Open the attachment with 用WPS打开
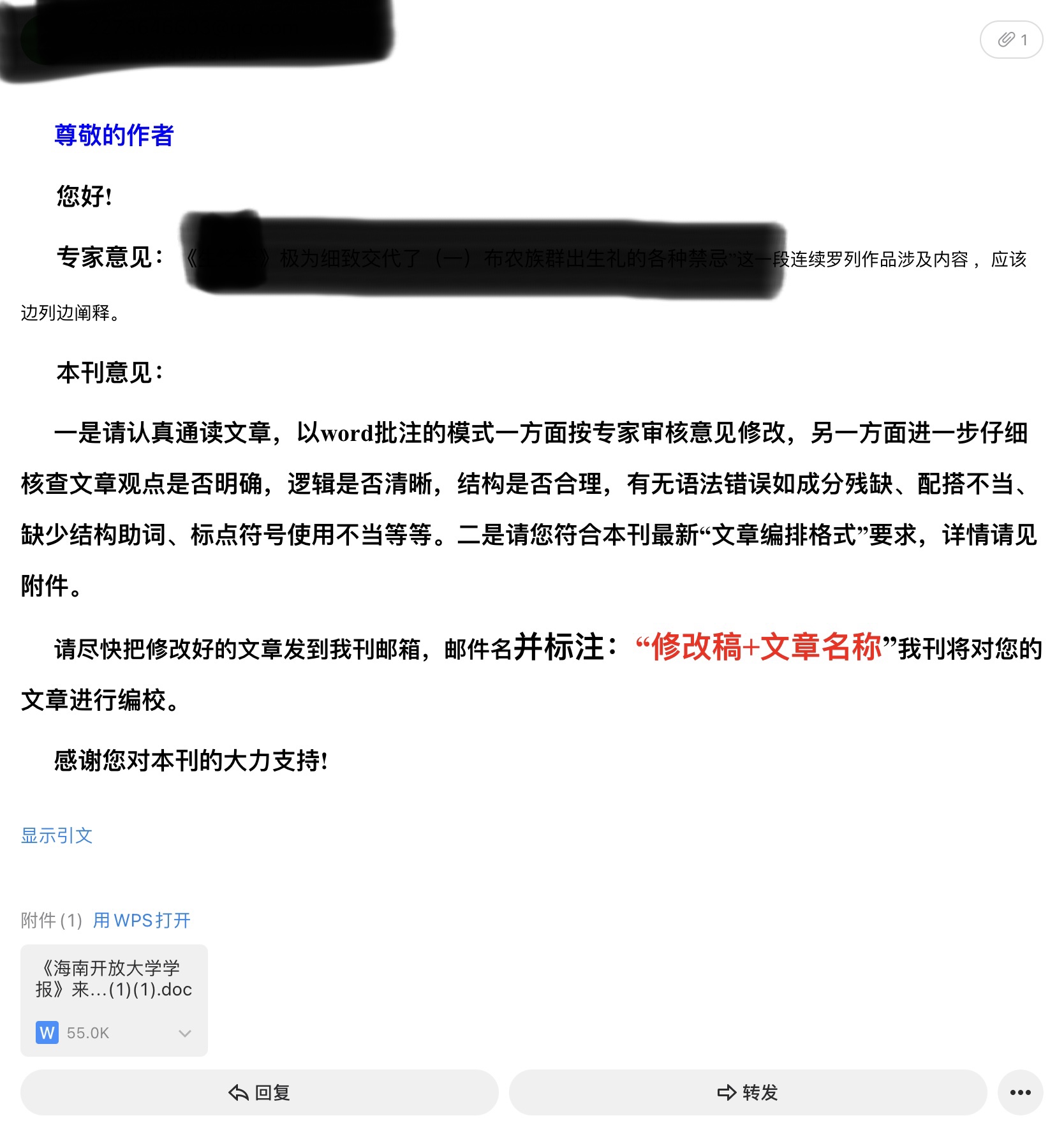Screen dimensions: 1064x1125 point(142,920)
